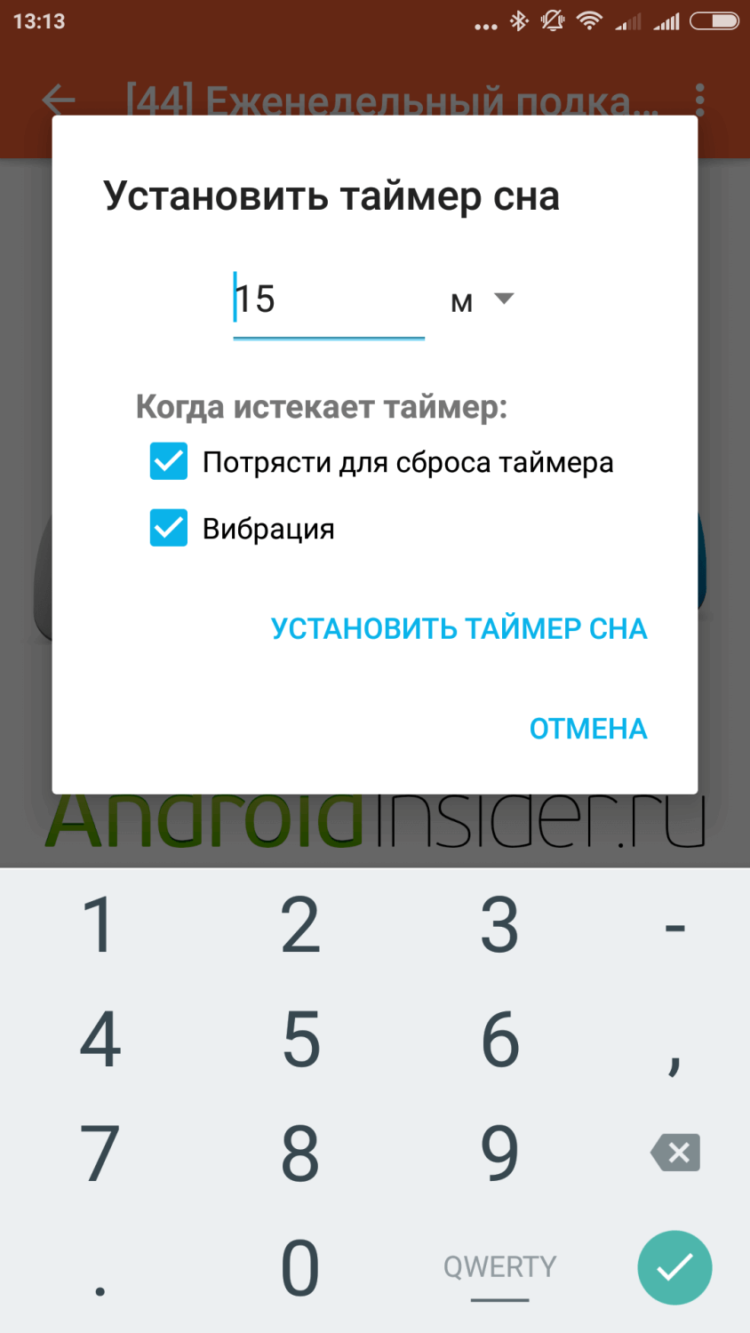Tap the comma key on the keypad
This screenshot has width=750, height=1333.
click(674, 1041)
